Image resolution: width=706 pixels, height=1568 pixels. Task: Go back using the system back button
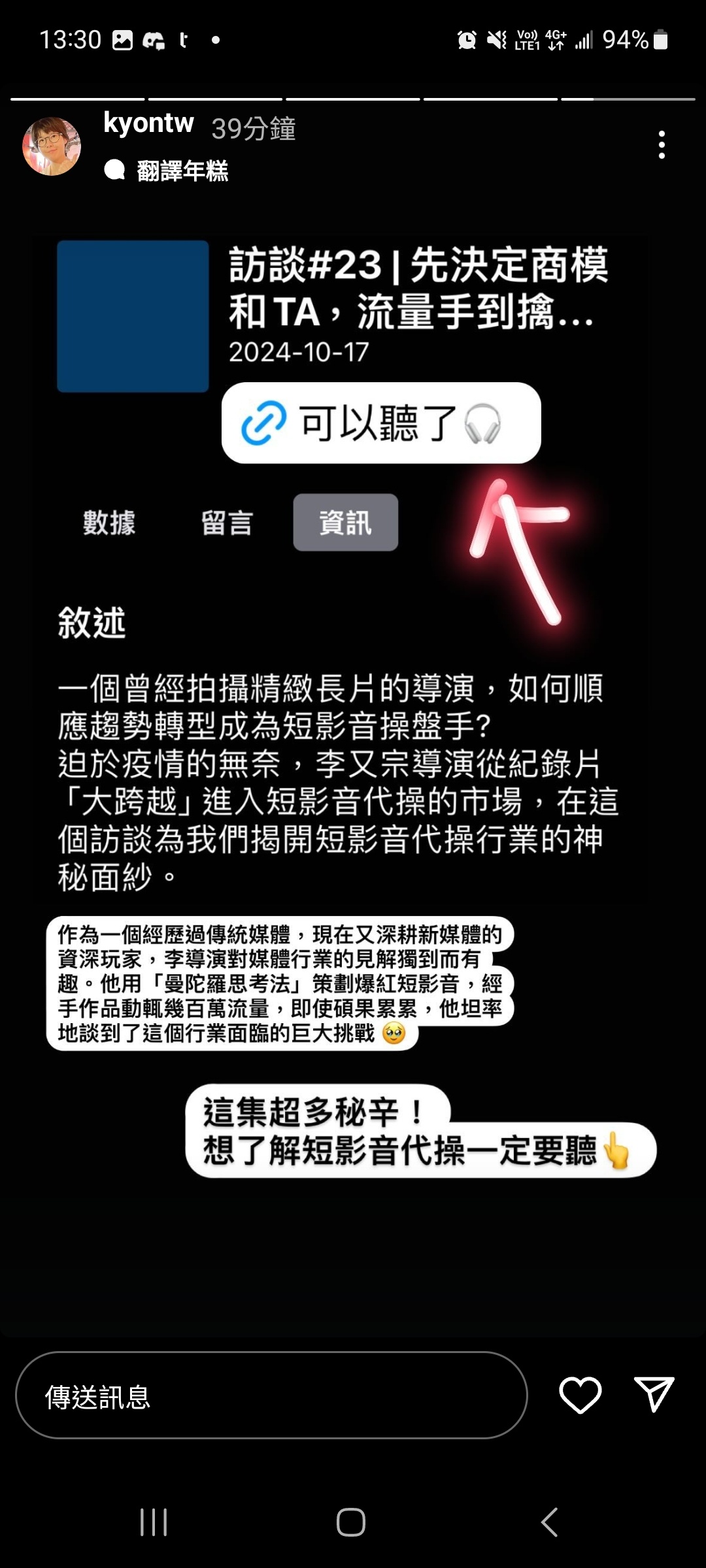550,1522
